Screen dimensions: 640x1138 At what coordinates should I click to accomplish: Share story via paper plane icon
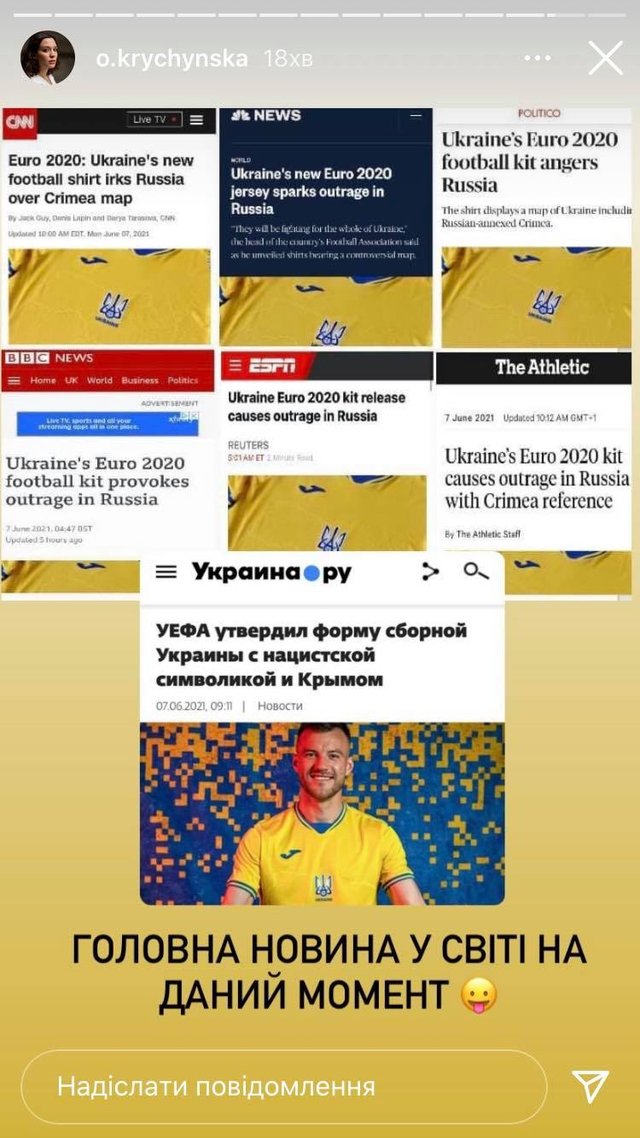pyautogui.click(x=590, y=1086)
